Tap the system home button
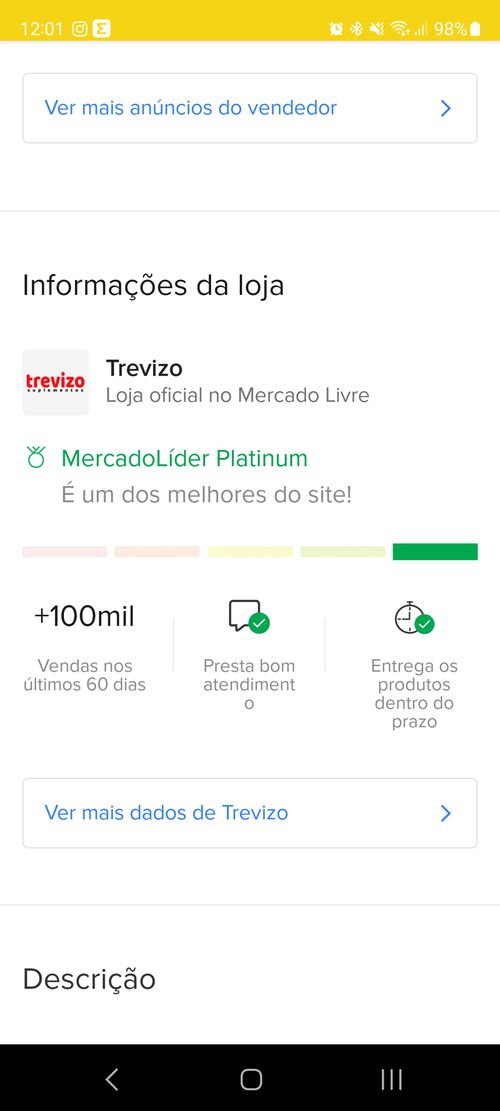 251,1079
